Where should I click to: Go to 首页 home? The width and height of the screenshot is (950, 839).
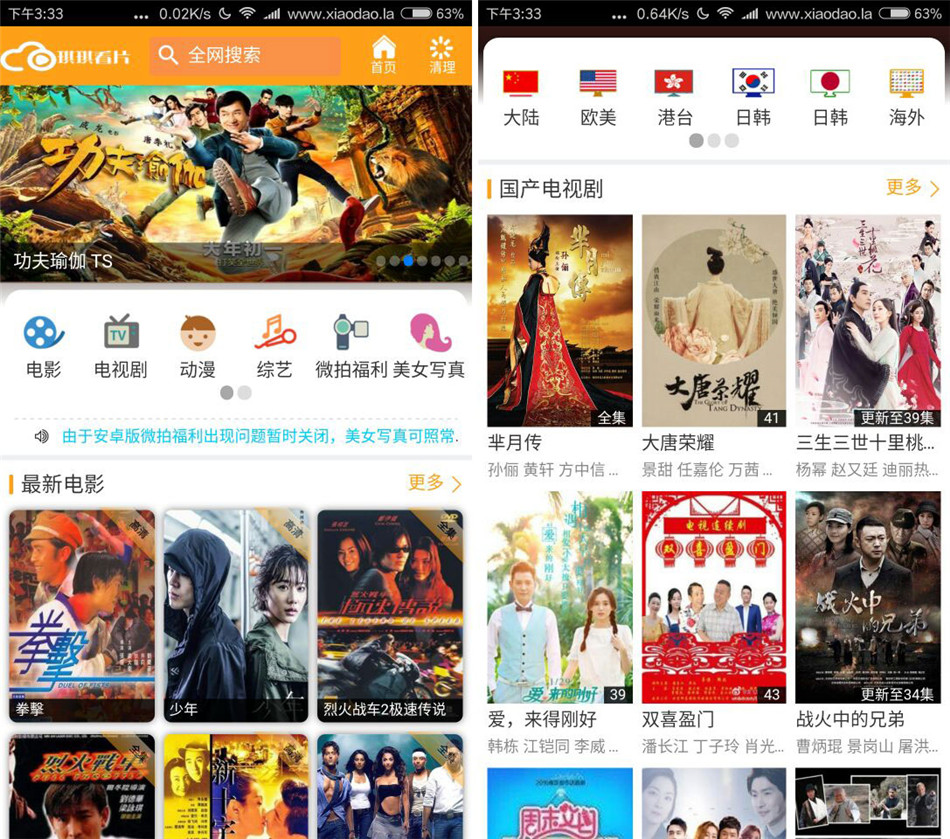pos(383,55)
